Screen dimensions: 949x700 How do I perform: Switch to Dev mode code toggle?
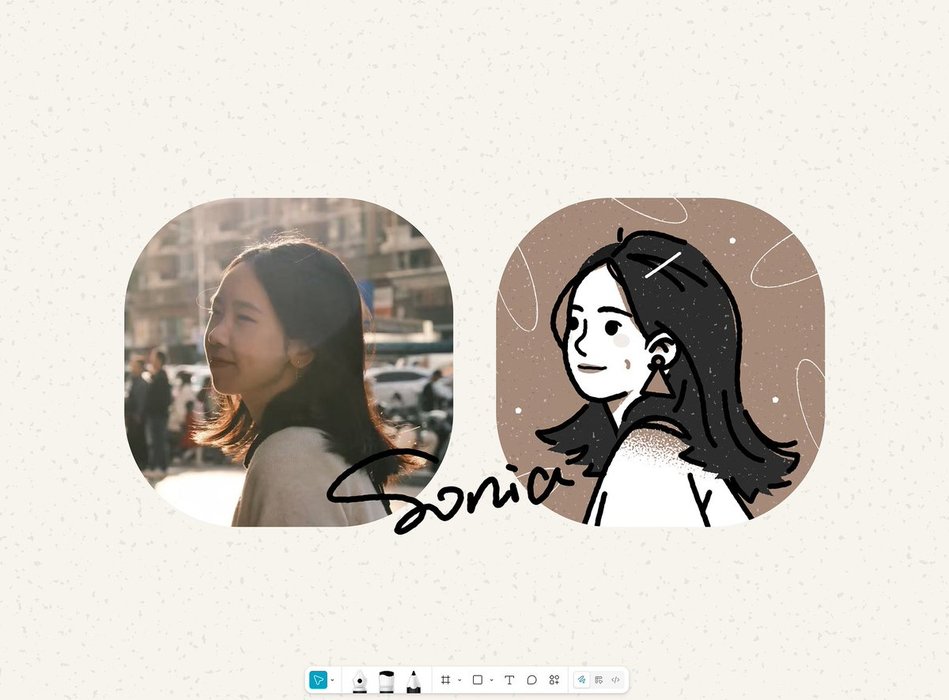(x=615, y=680)
